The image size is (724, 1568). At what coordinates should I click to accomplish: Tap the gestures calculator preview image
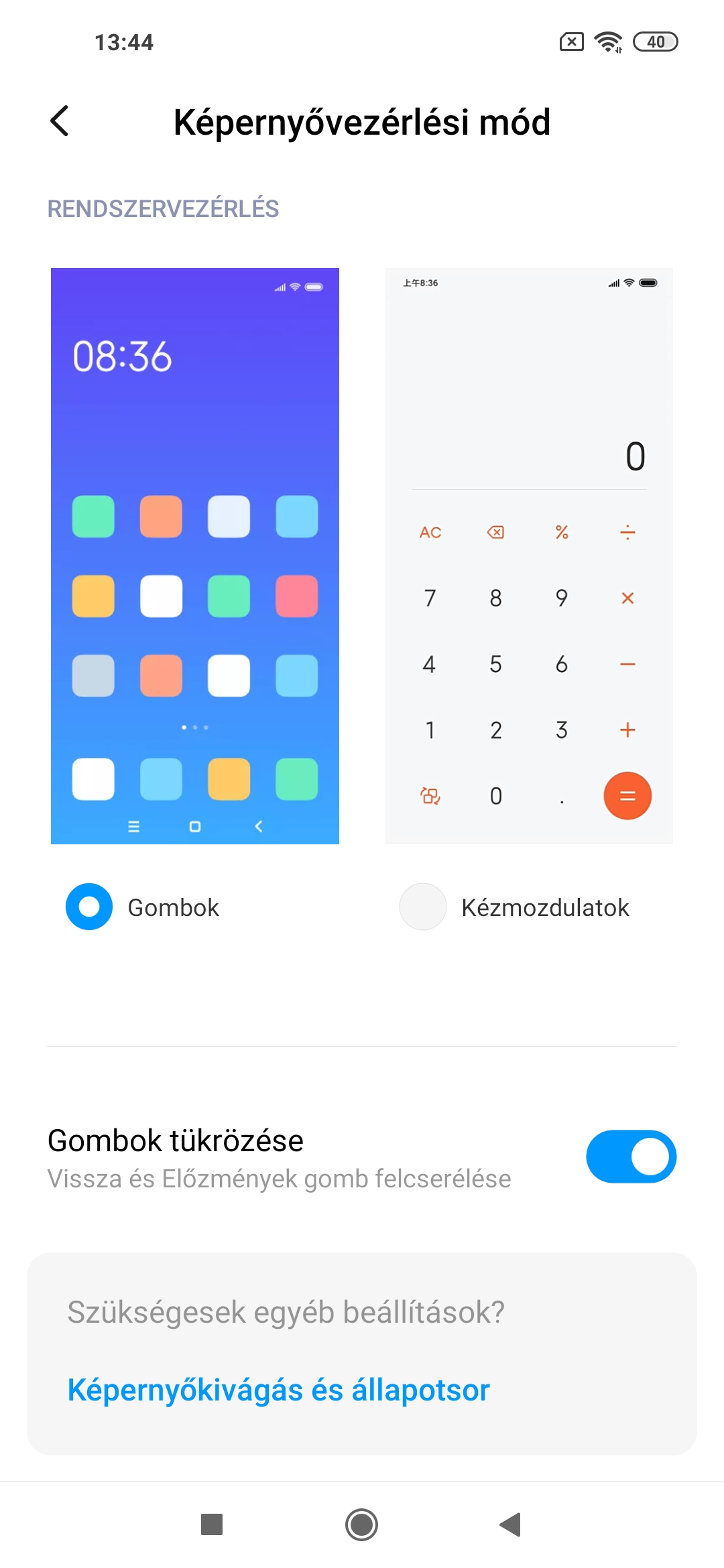[529, 556]
